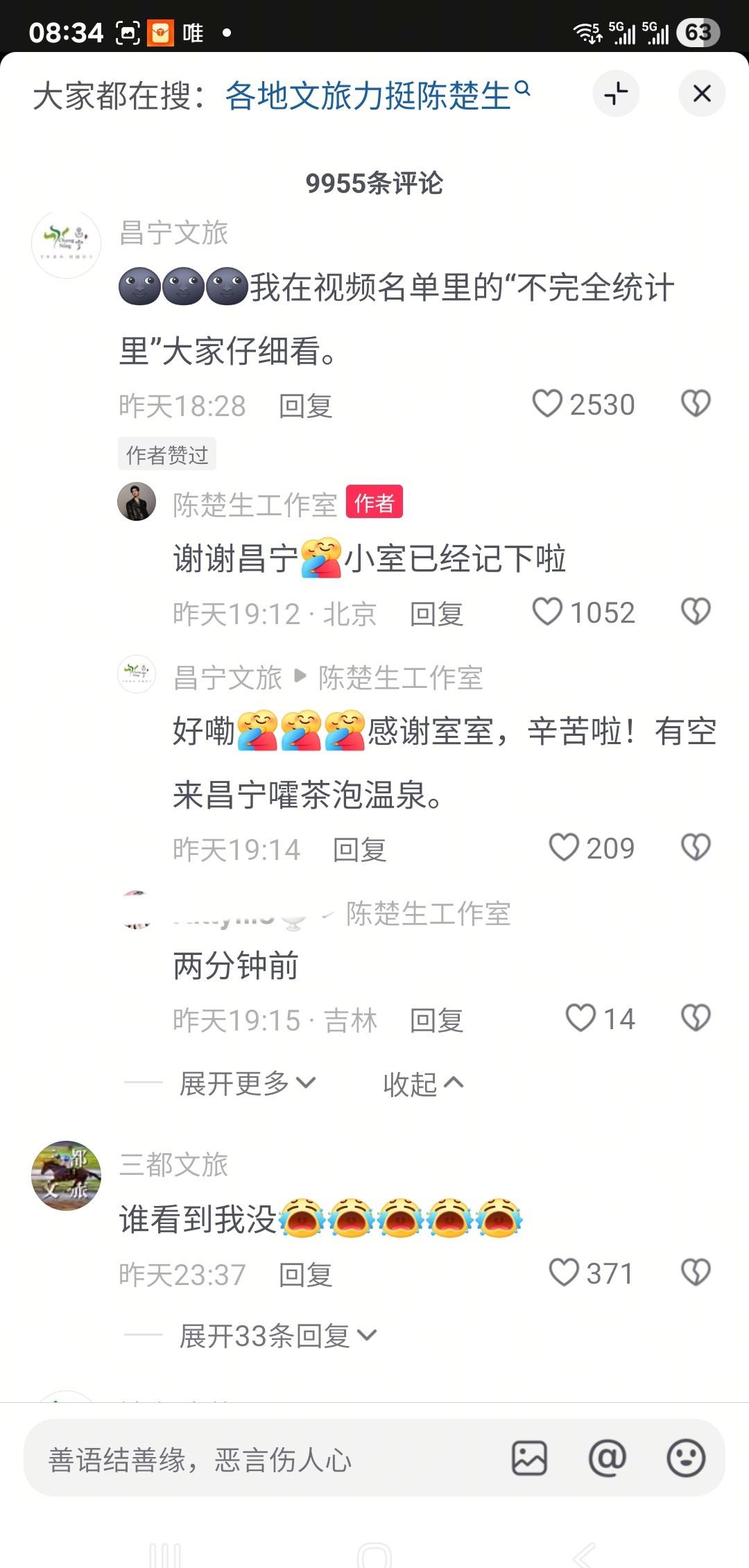
Task: Tap the shrink comments panel icon
Action: 616,94
